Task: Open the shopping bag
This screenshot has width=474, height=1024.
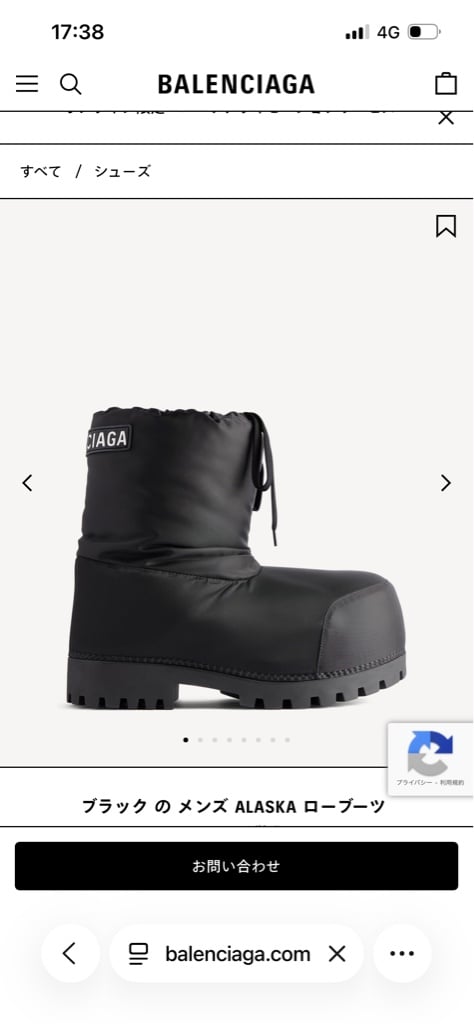Action: (x=446, y=84)
